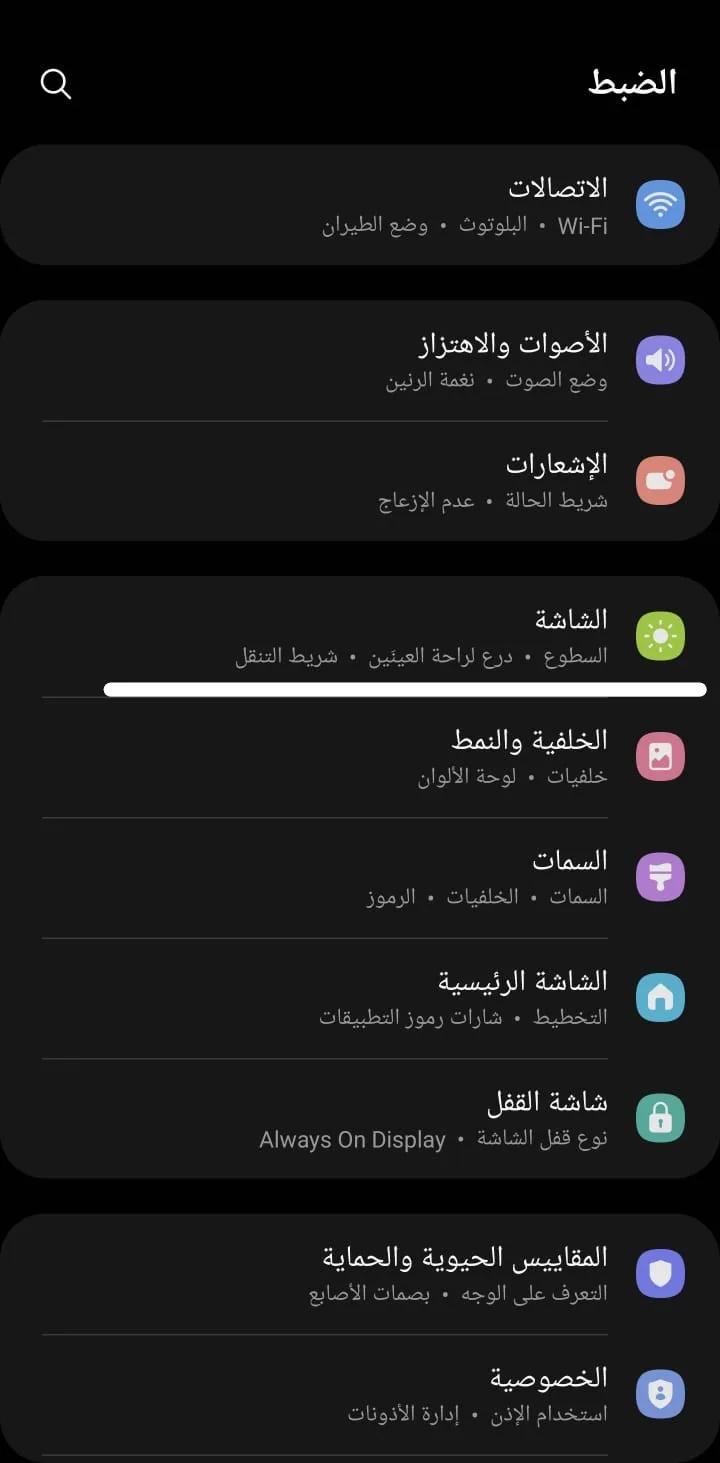
Task: Open المقاييس الحيوية والحماية settings
Action: pyautogui.click(x=360, y=1274)
